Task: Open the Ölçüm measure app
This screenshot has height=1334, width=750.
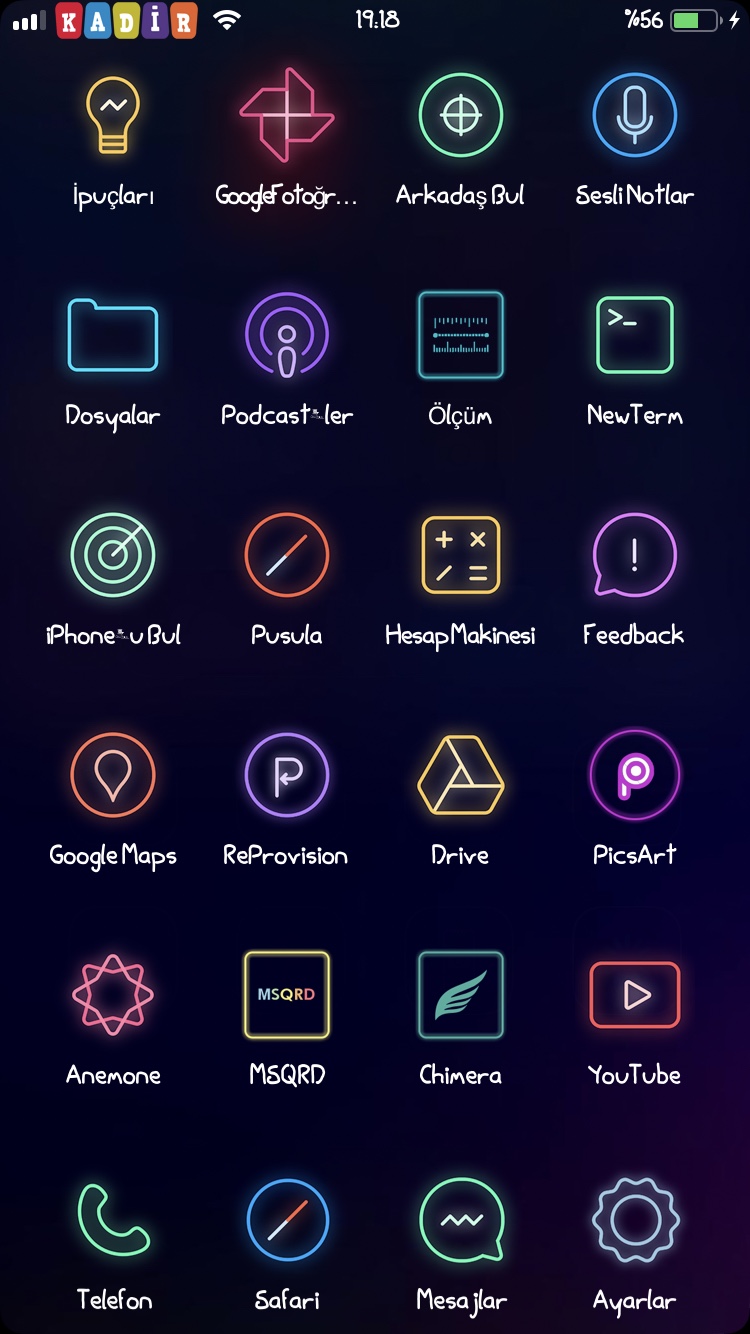Action: 460,335
